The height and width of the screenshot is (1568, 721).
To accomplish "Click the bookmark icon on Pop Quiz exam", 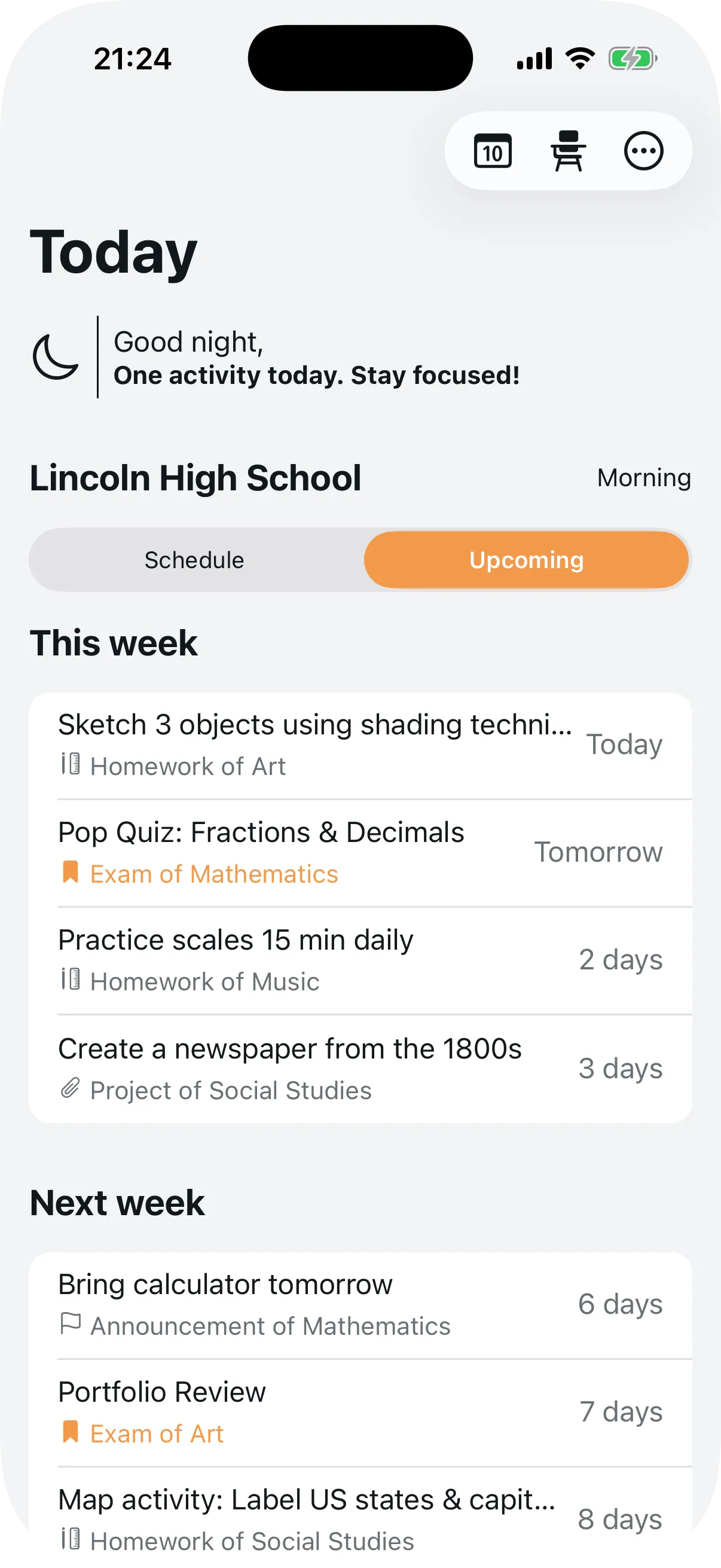I will pos(70,873).
